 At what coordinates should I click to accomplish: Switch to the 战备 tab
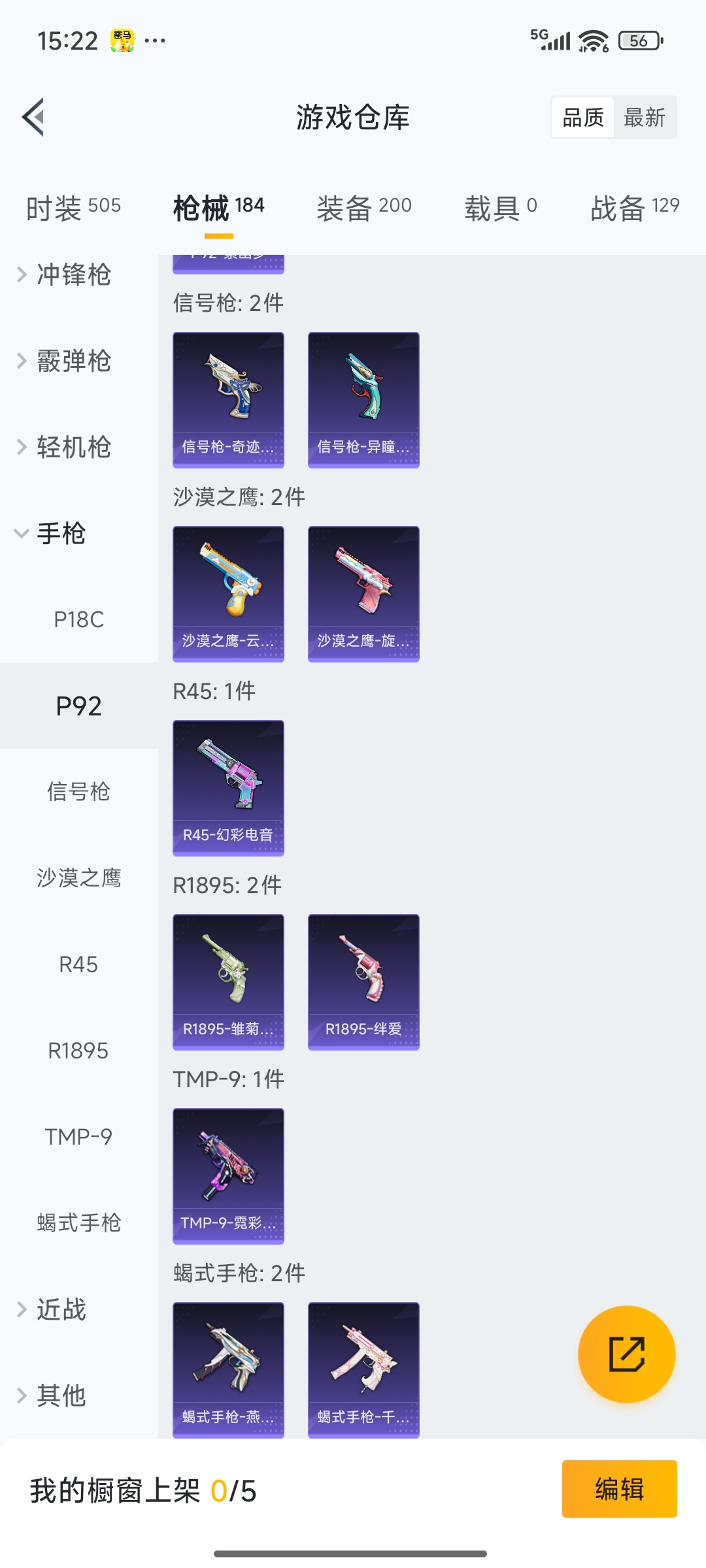pos(633,206)
